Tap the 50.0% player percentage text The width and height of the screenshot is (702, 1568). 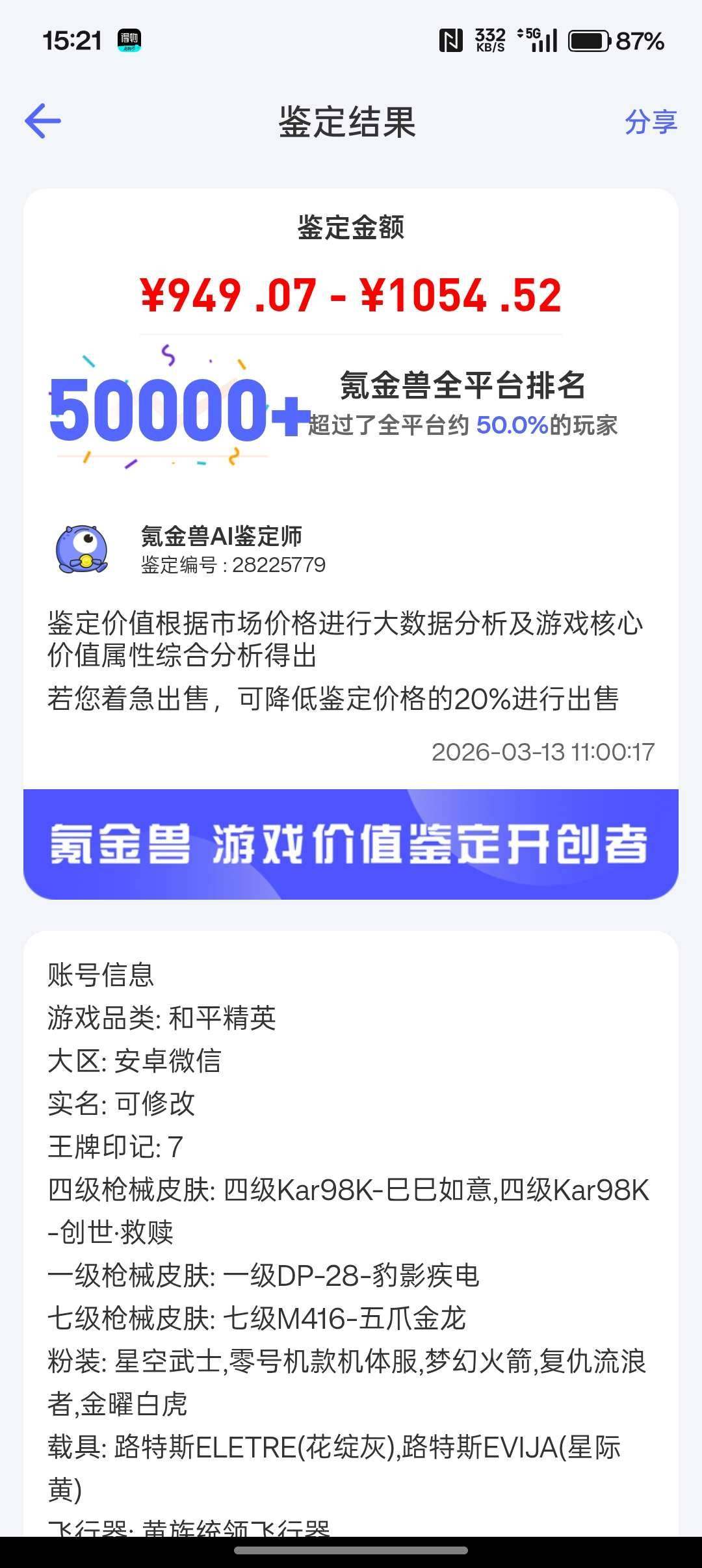[511, 426]
